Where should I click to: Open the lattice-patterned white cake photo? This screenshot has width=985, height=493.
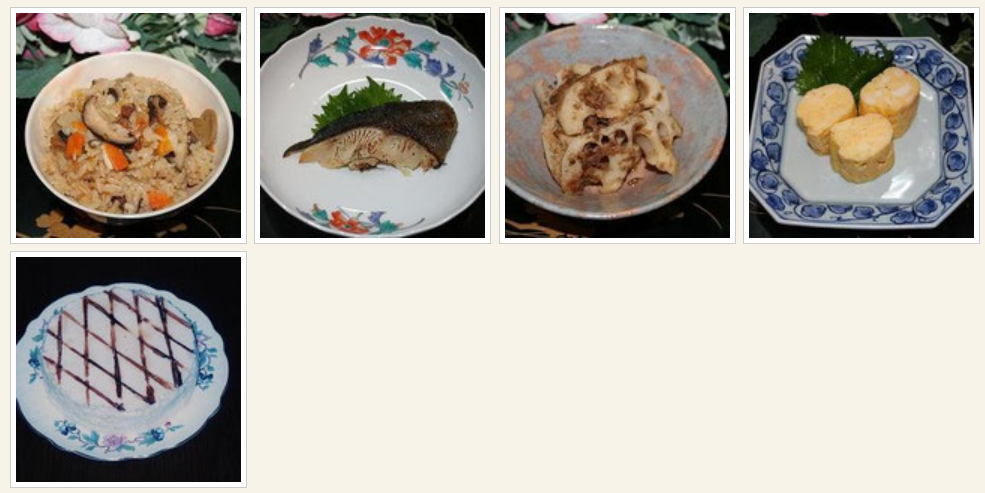[128, 369]
